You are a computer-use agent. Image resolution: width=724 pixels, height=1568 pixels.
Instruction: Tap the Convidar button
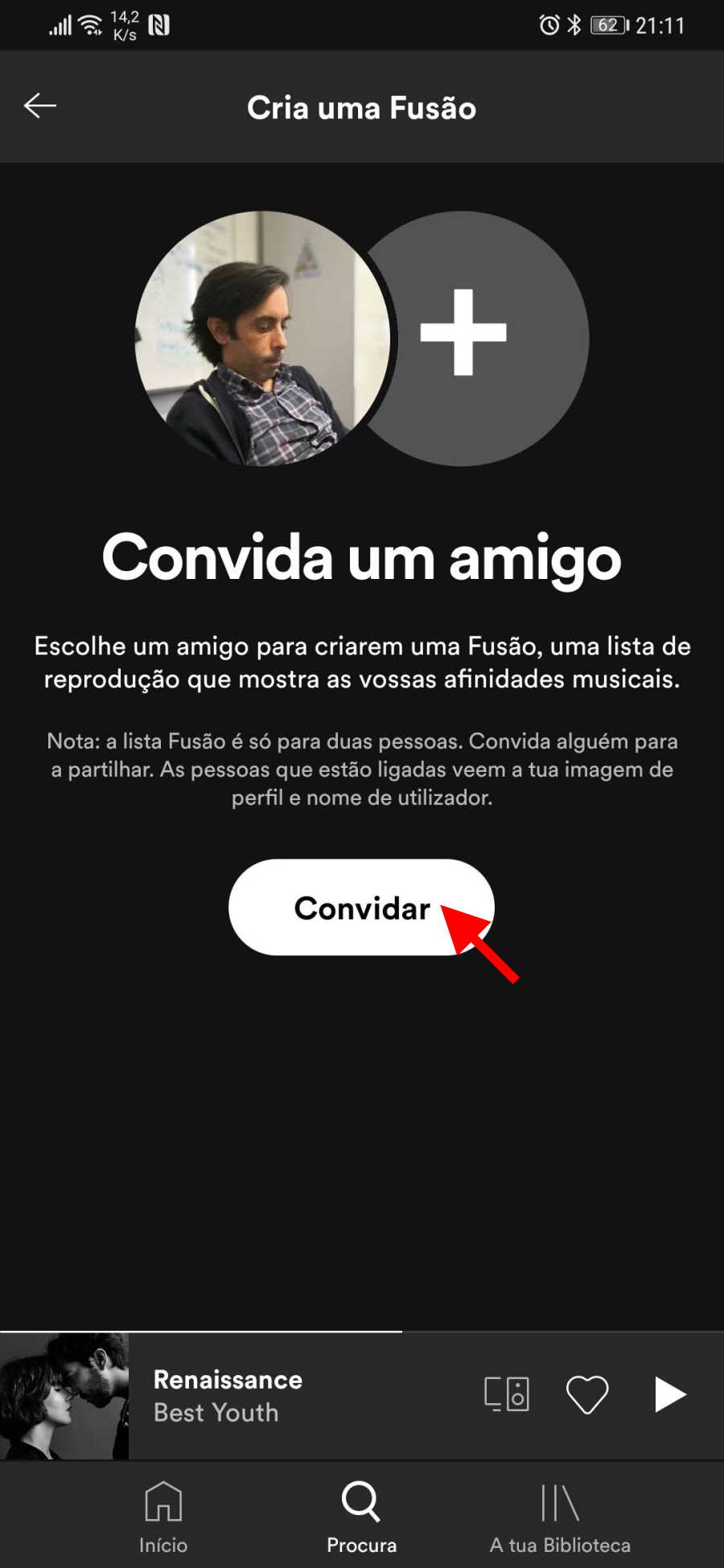coord(361,907)
